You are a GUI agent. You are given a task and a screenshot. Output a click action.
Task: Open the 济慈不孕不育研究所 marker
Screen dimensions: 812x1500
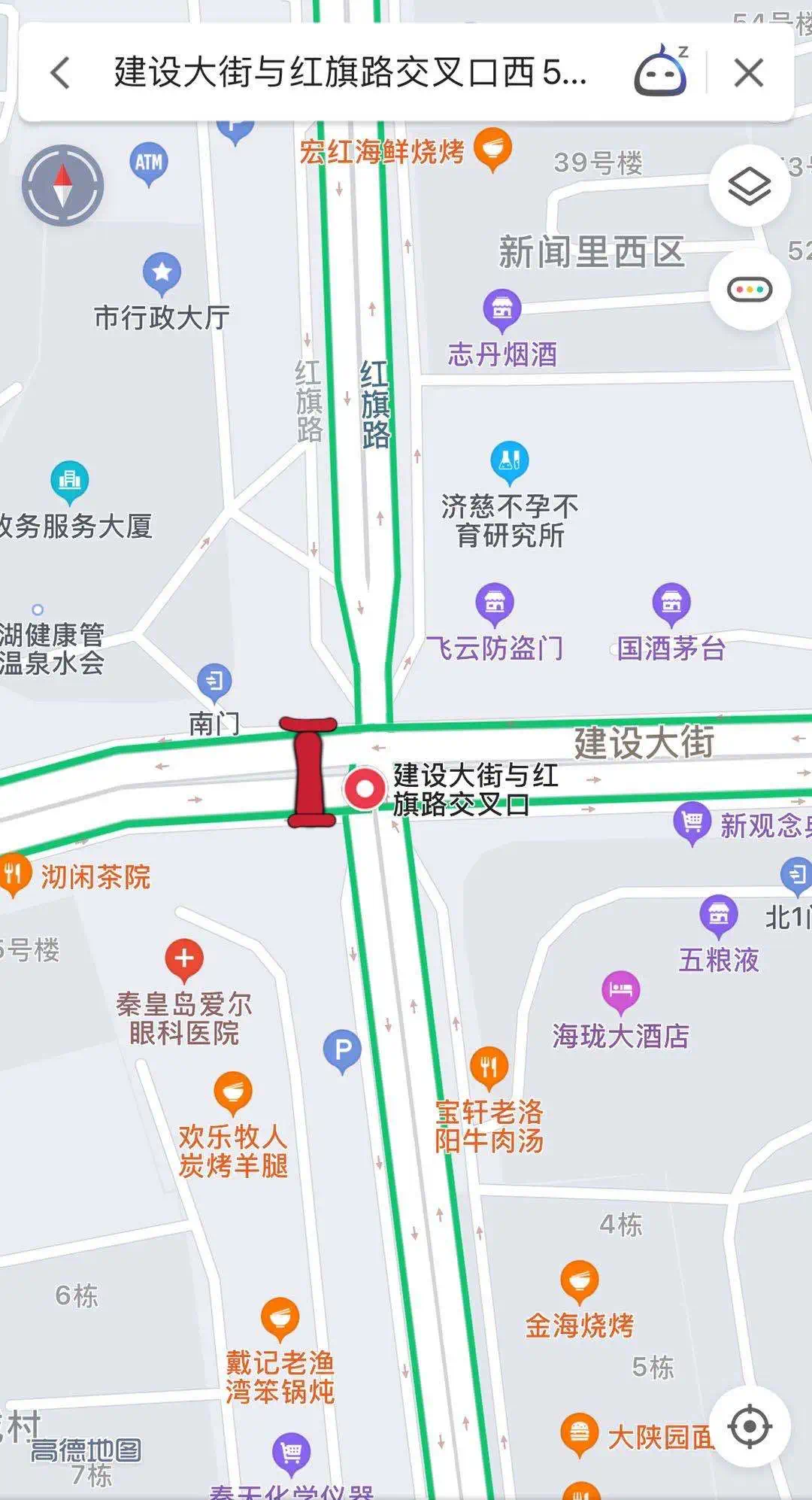coord(510,460)
